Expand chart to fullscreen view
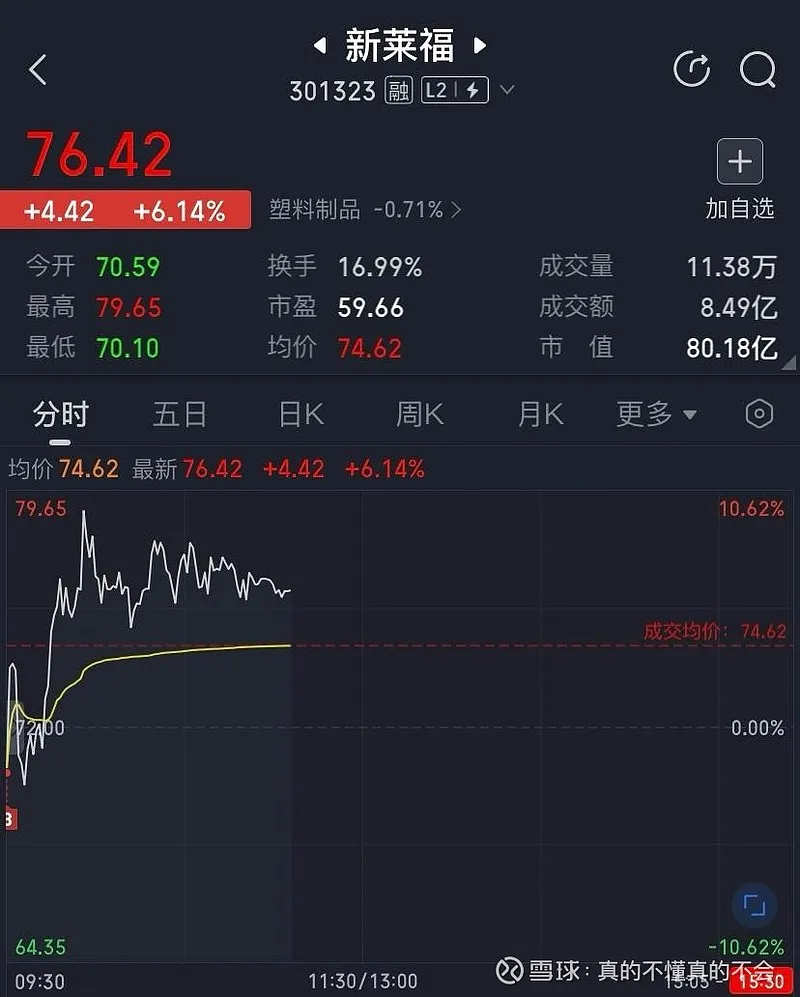This screenshot has height=997, width=800. (754, 906)
